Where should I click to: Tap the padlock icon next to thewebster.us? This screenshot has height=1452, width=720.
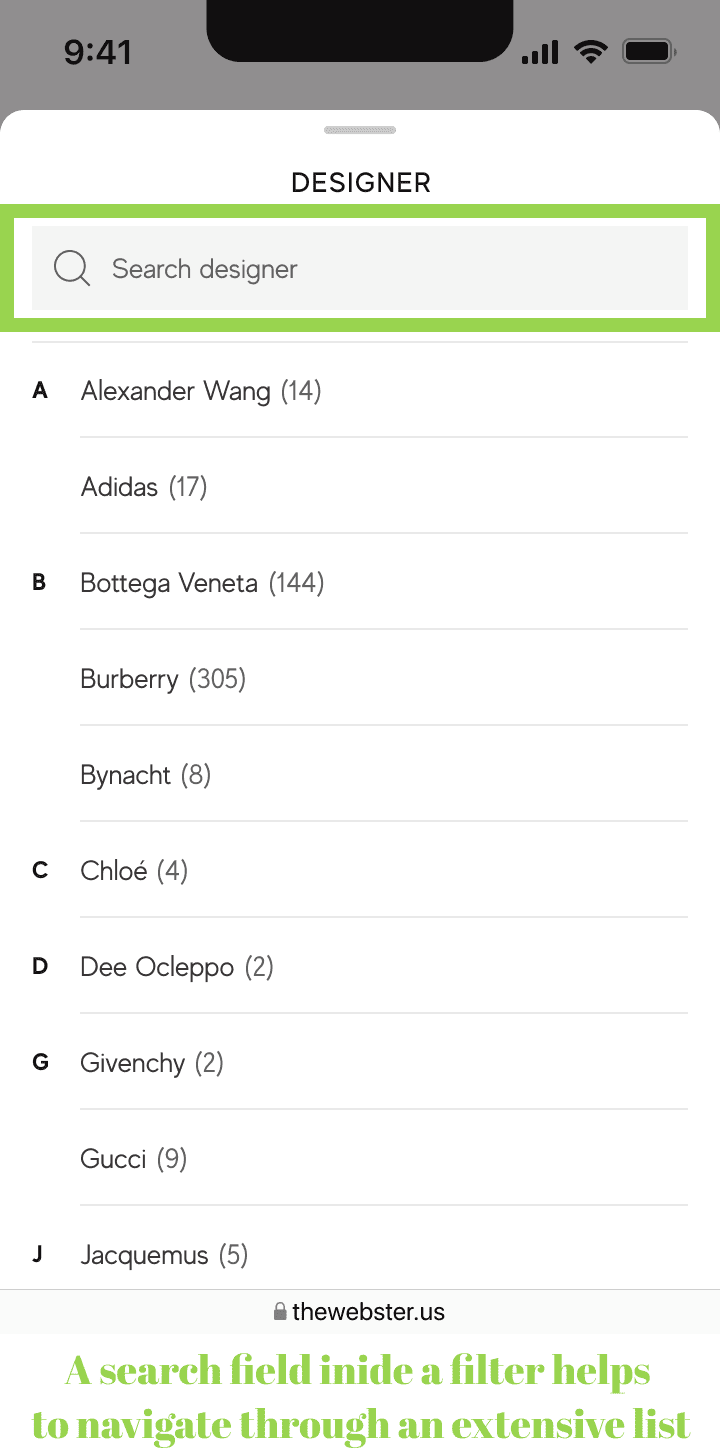pyautogui.click(x=280, y=1311)
